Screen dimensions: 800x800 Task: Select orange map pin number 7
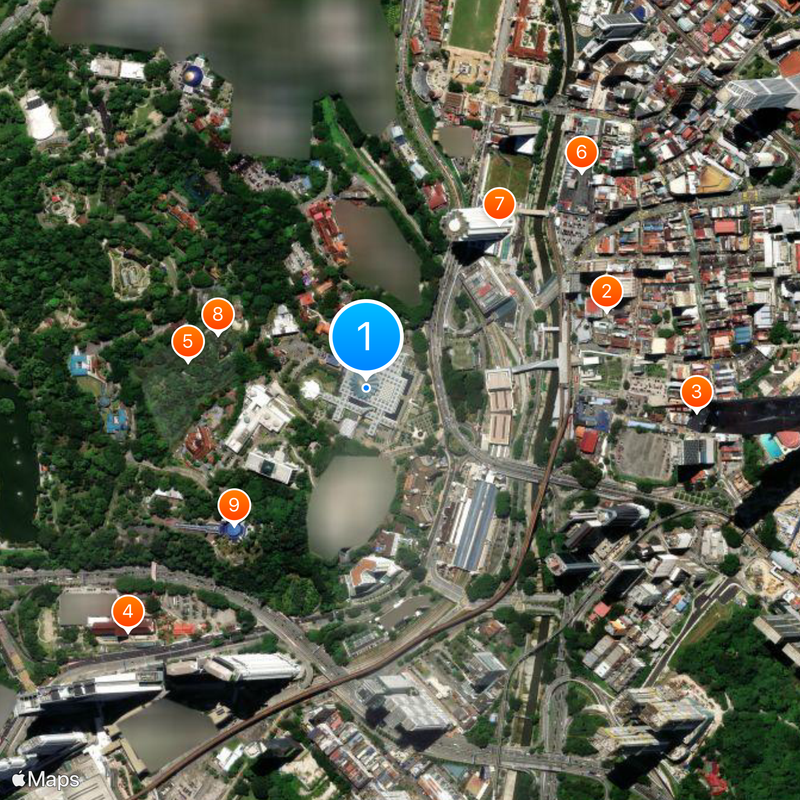pyautogui.click(x=499, y=204)
